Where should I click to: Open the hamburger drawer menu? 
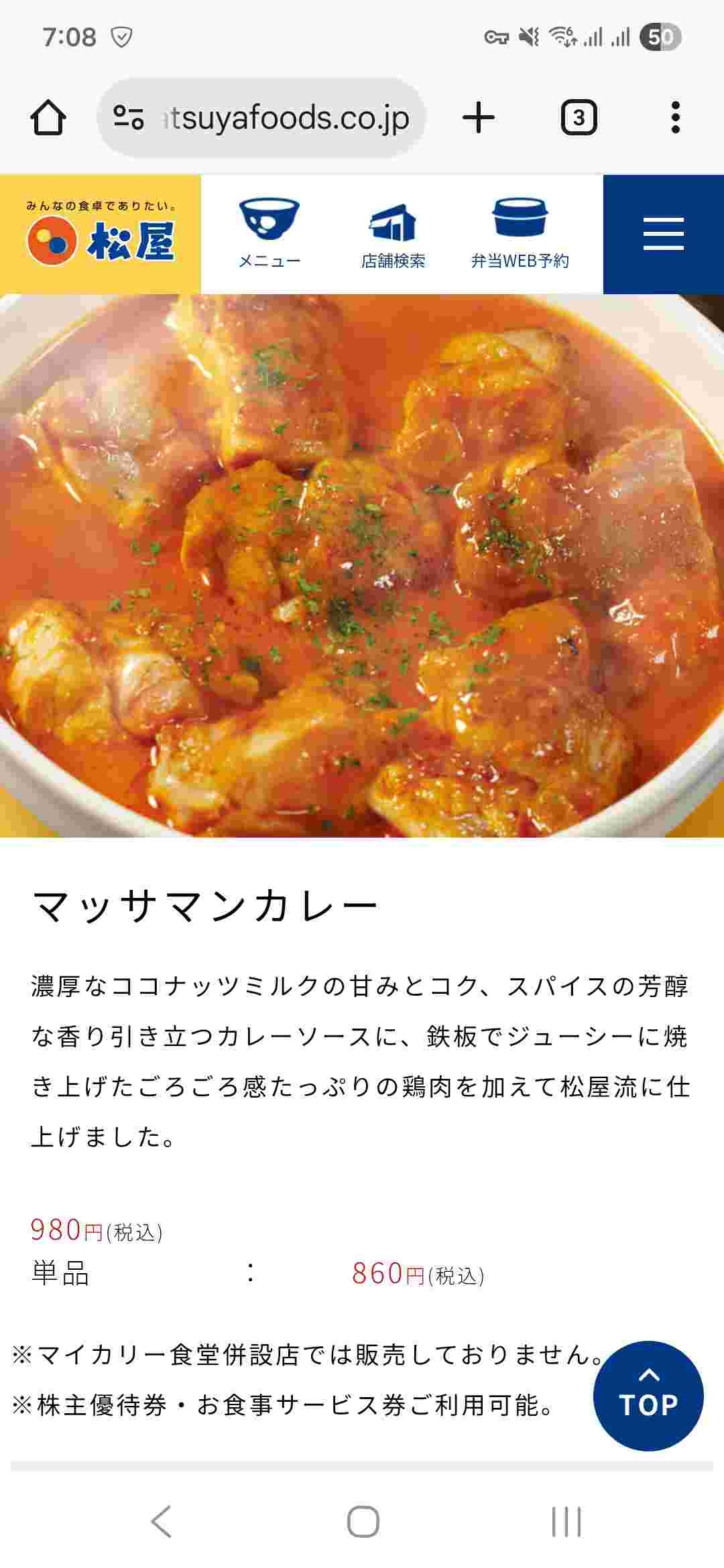663,235
